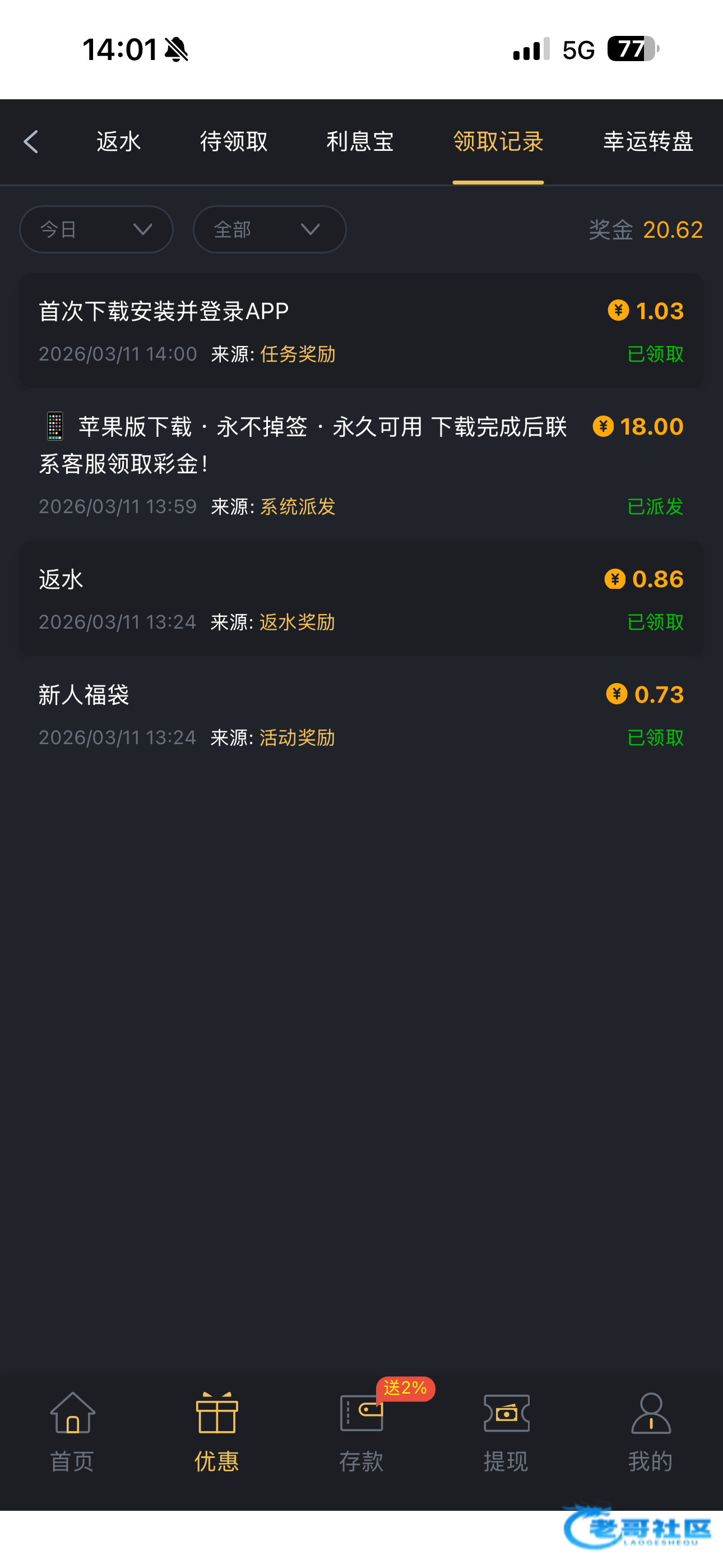The height and width of the screenshot is (1568, 723).
Task: Expand the 今日 date filter dropdown
Action: pos(96,229)
